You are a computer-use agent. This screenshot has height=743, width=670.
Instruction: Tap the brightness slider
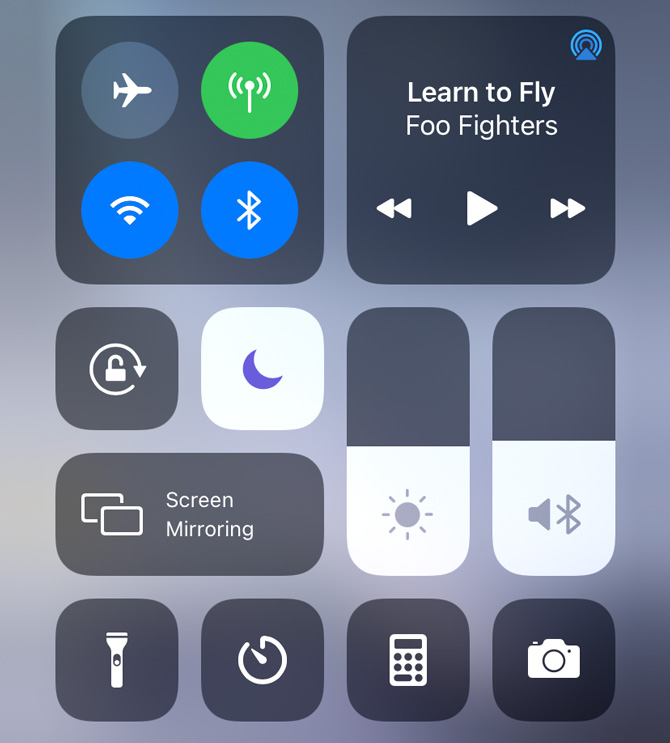pos(408,441)
